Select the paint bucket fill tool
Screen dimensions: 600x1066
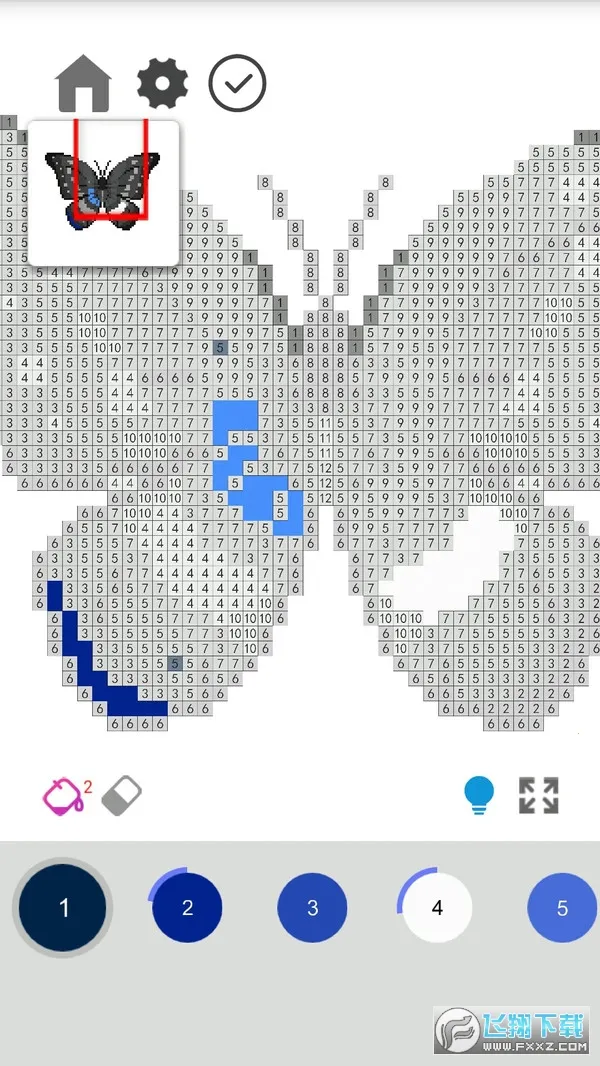pos(64,796)
